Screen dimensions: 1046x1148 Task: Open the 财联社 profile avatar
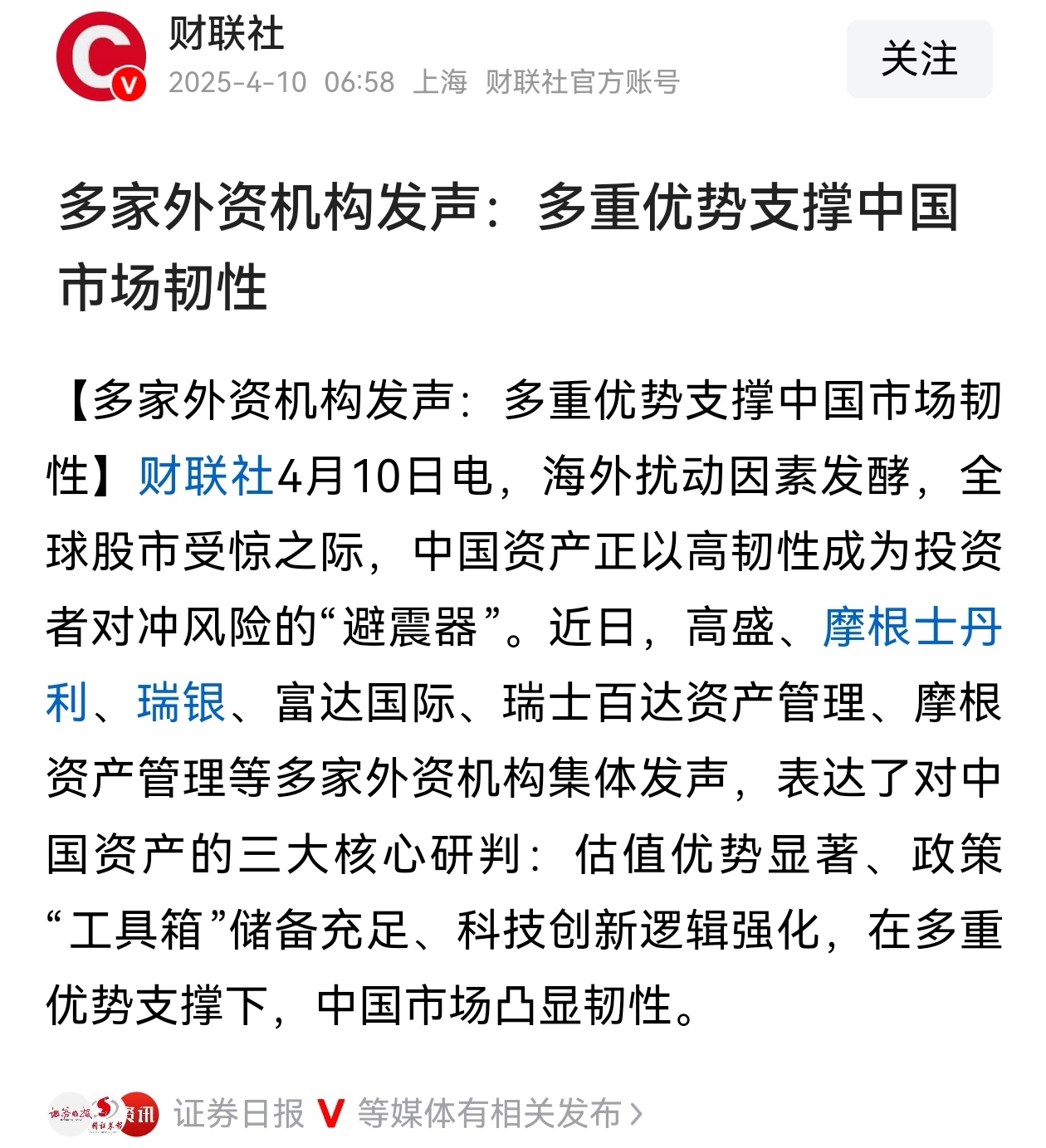tap(101, 57)
